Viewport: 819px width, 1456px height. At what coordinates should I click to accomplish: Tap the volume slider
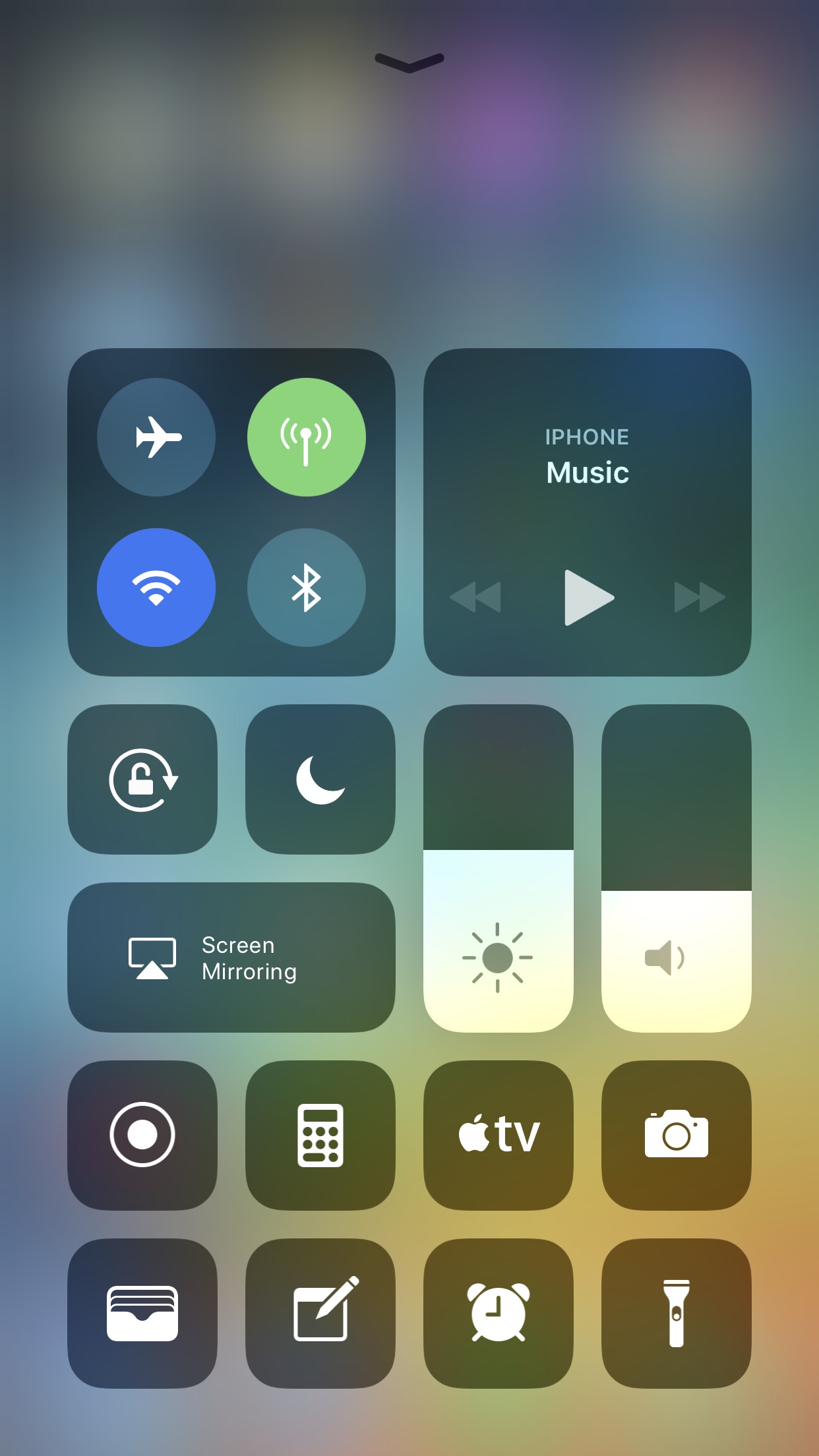pyautogui.click(x=677, y=869)
